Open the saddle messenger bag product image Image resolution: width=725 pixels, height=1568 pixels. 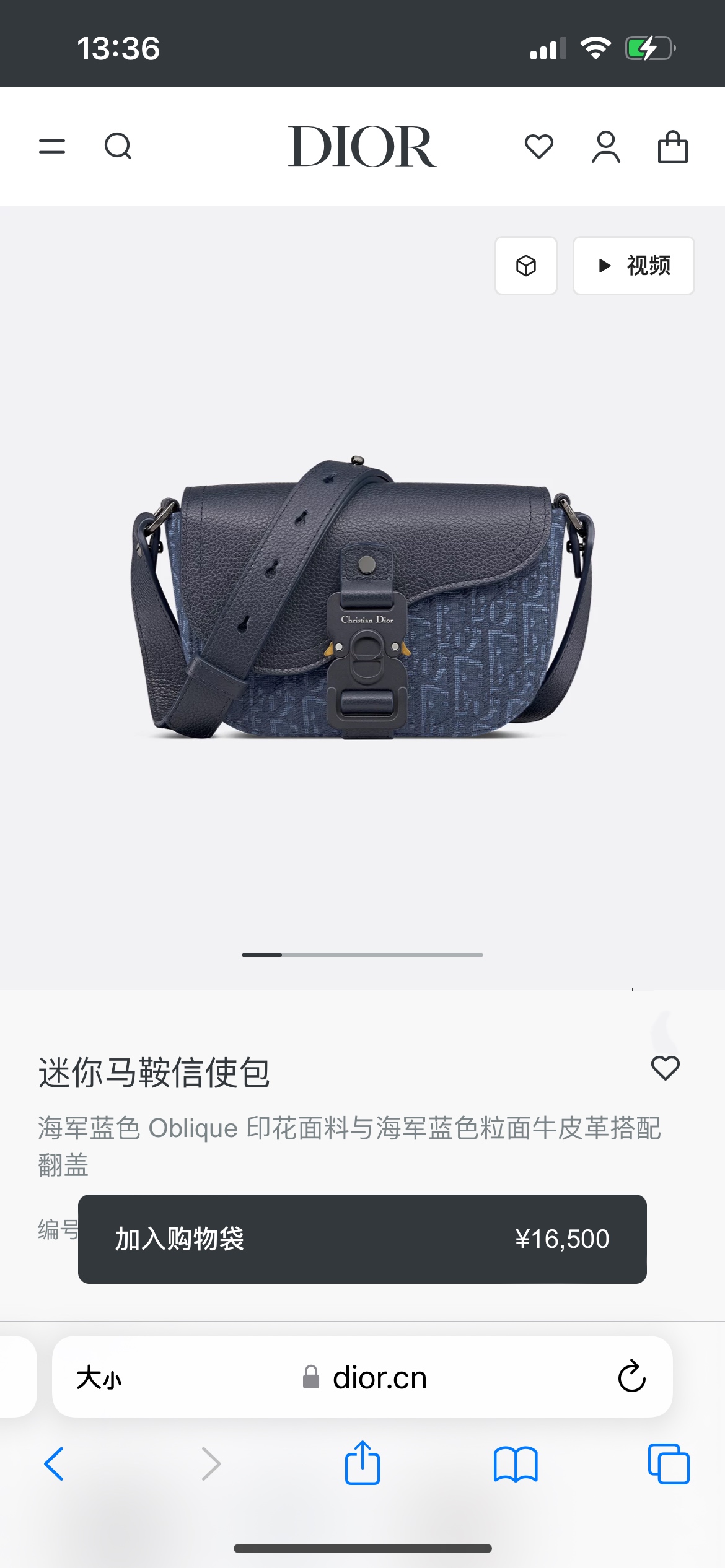(x=362, y=598)
